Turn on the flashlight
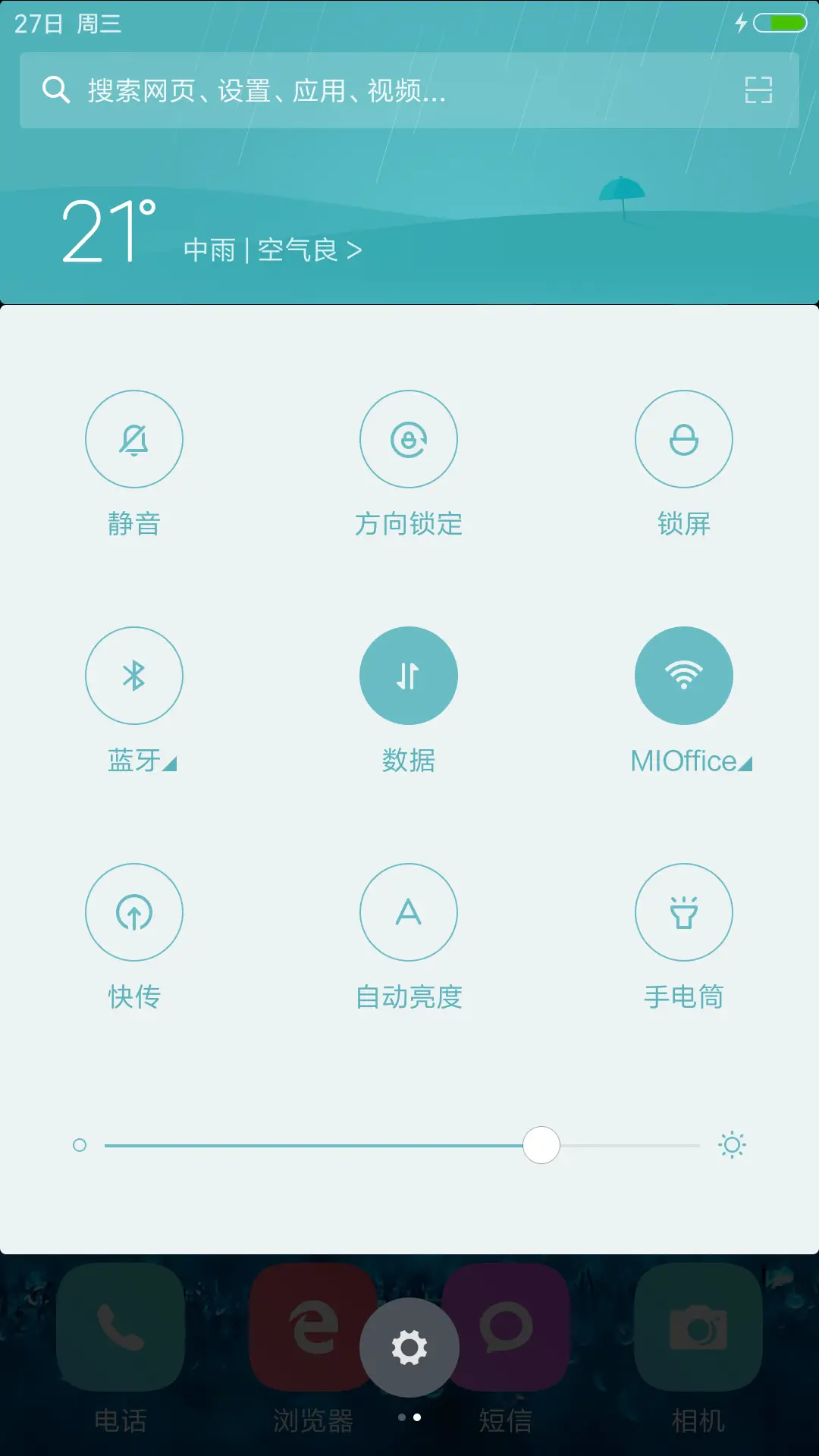The width and height of the screenshot is (819, 1456). click(684, 913)
